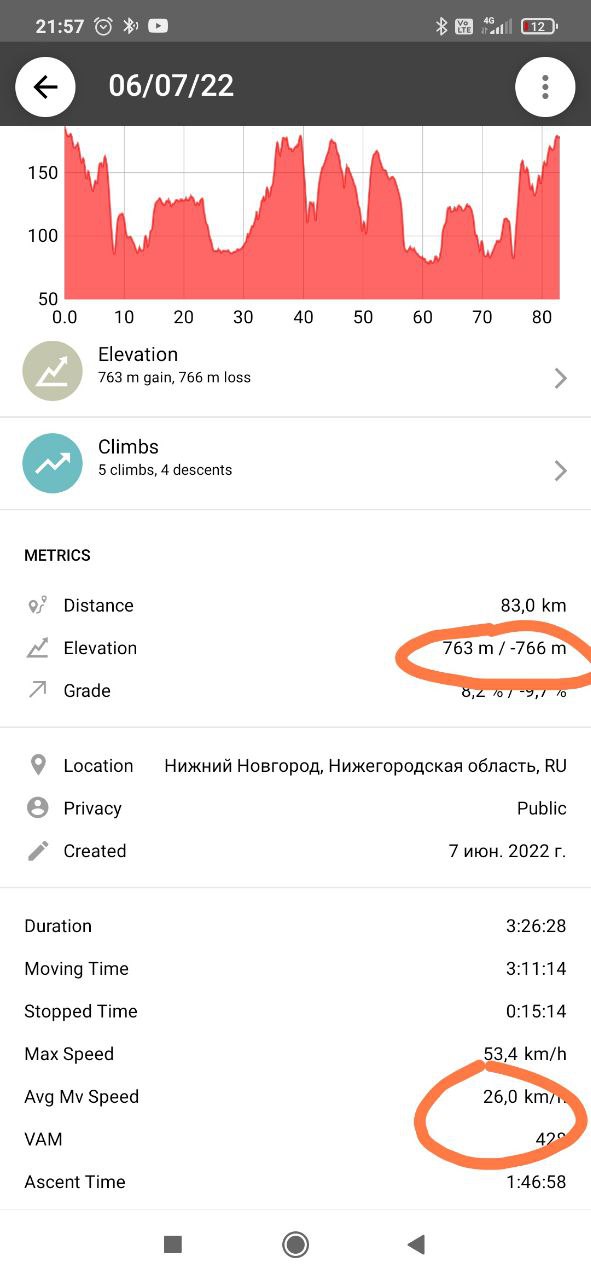
Task: Tap the system recent apps square
Action: tap(173, 1244)
